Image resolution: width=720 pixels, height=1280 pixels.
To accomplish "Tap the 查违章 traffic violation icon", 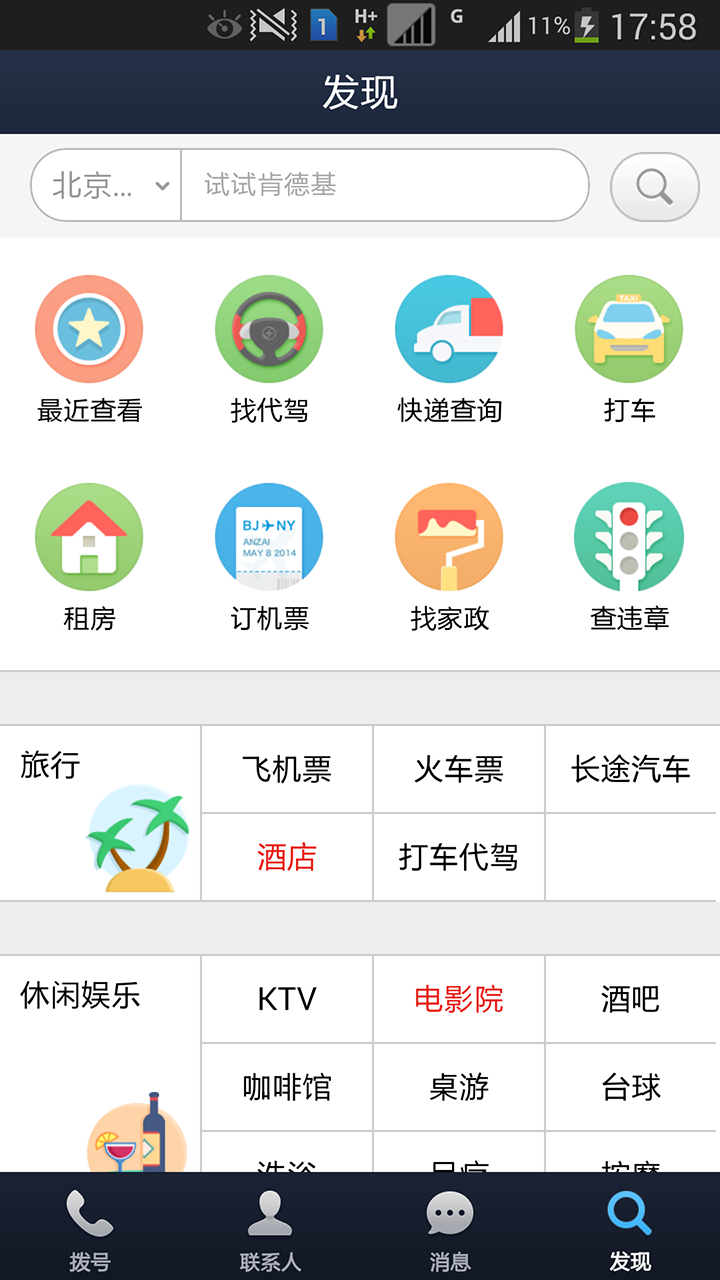I will (x=629, y=536).
